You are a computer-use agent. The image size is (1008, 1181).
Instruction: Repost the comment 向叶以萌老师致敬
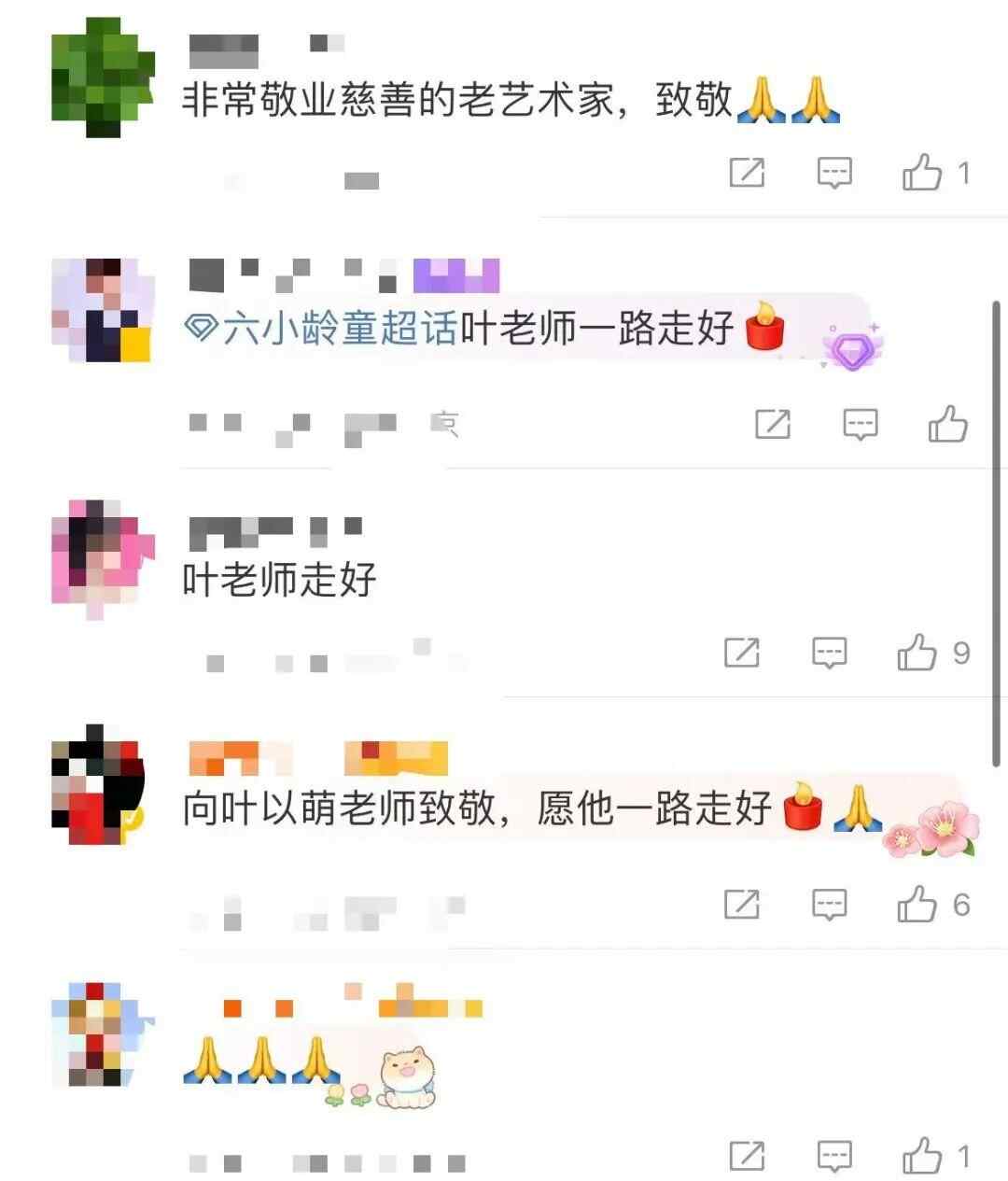point(742,904)
